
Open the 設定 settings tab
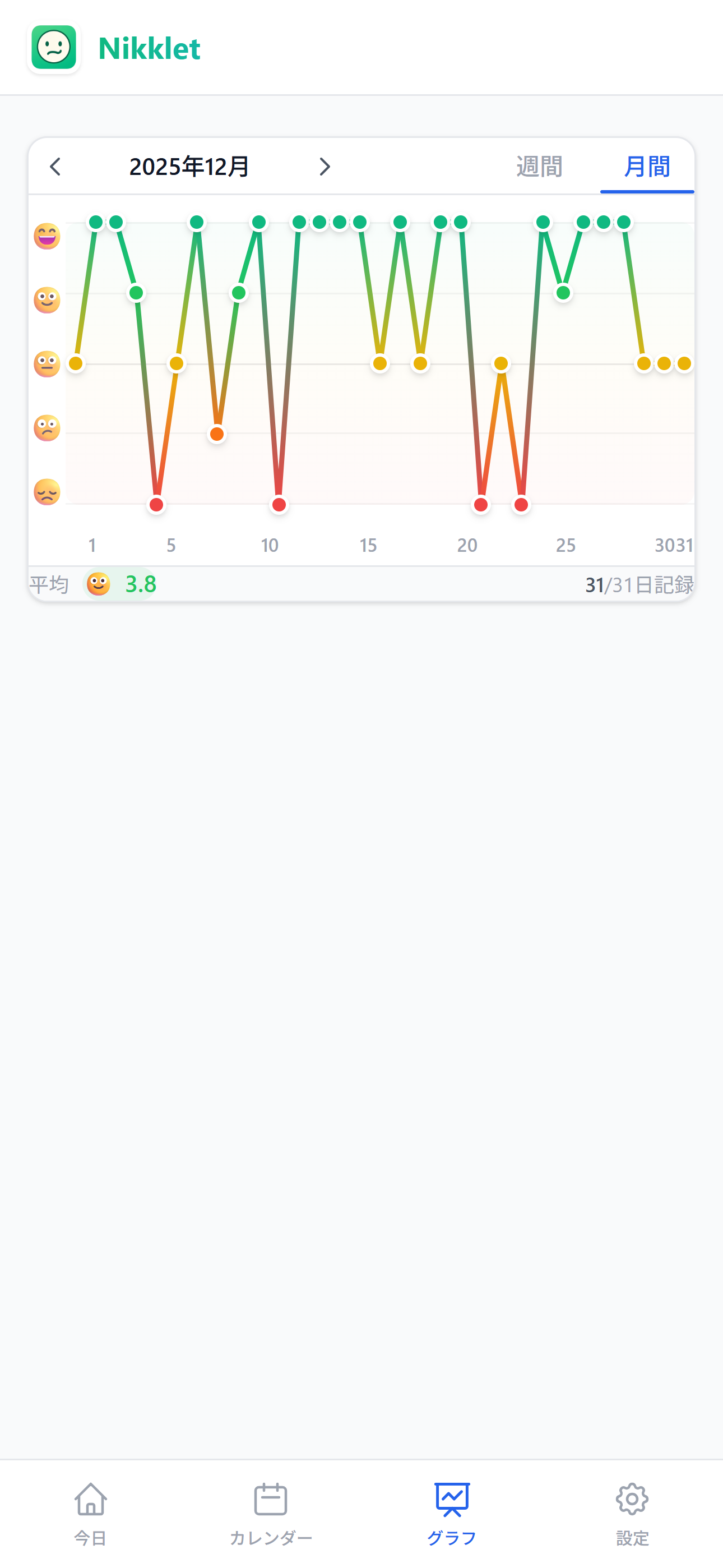coord(632,1512)
